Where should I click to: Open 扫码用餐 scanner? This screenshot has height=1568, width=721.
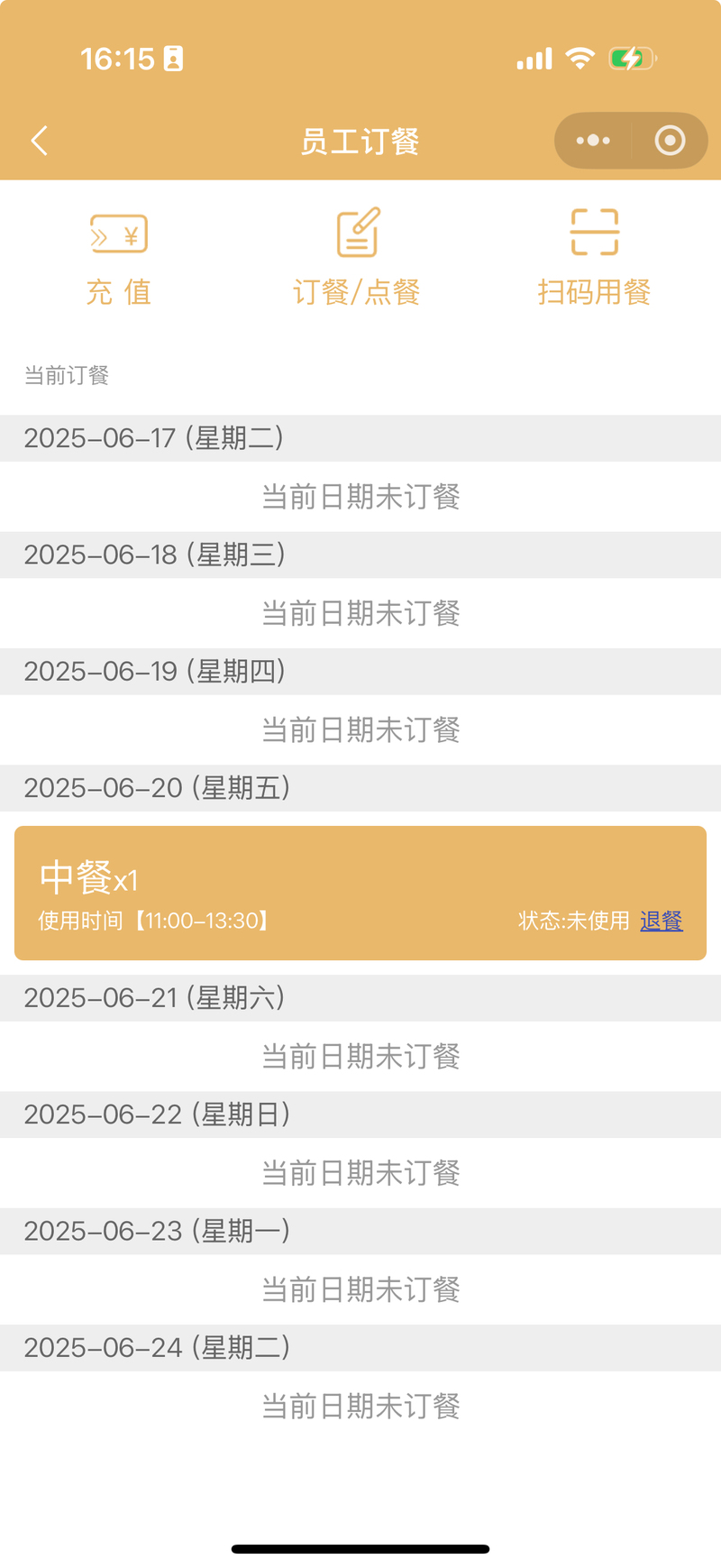(x=594, y=257)
